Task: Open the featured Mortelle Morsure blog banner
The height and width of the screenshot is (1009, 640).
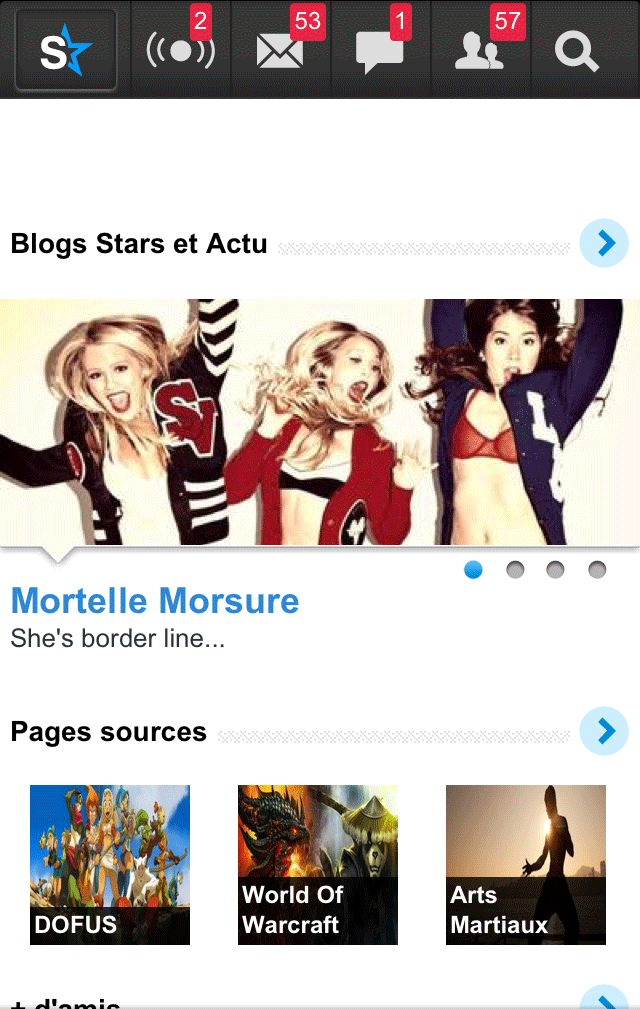Action: [320, 422]
